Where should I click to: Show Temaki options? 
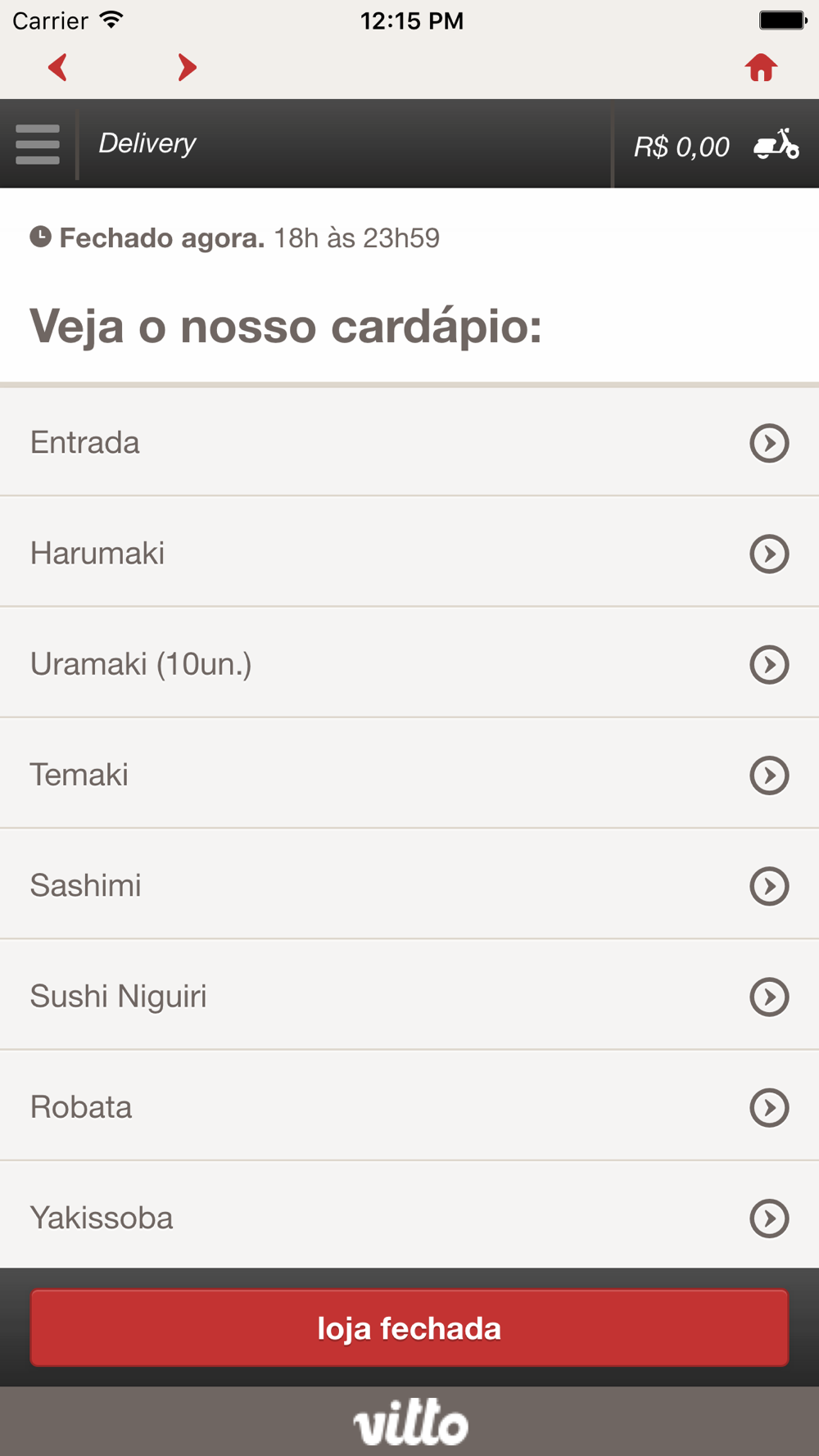pos(409,775)
